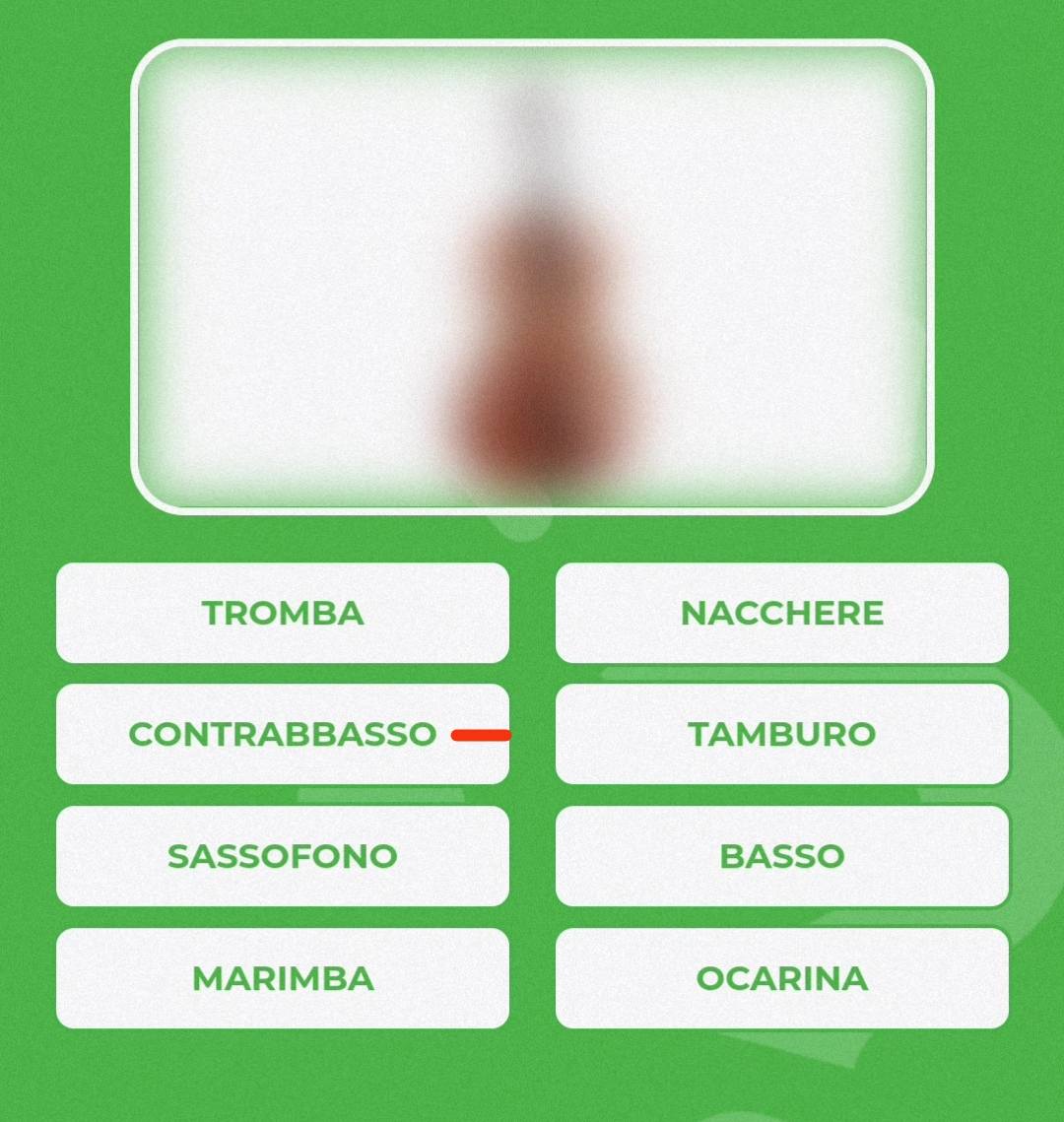Guess OCARINA for the blurred instrument
This screenshot has height=1122, width=1064.
tap(781, 978)
